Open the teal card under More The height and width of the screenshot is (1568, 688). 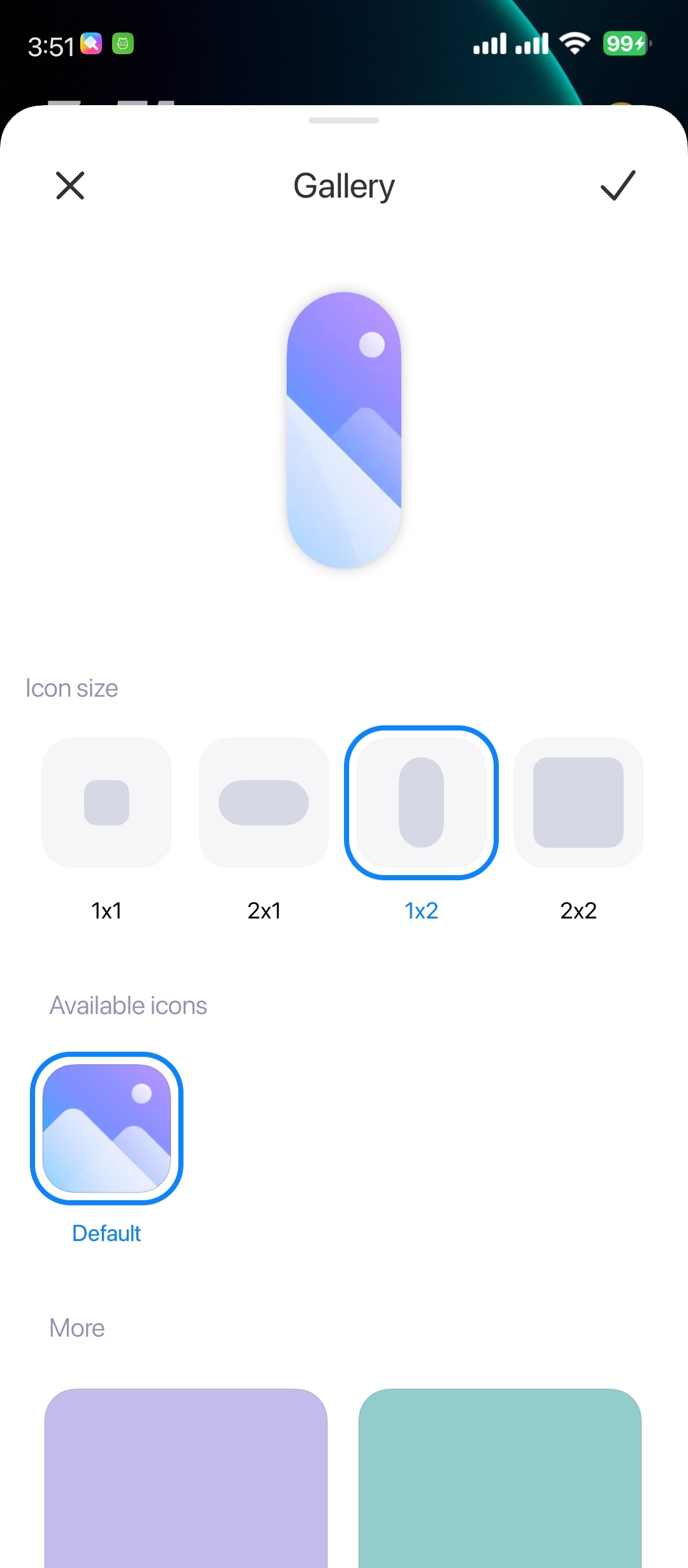pyautogui.click(x=500, y=1479)
